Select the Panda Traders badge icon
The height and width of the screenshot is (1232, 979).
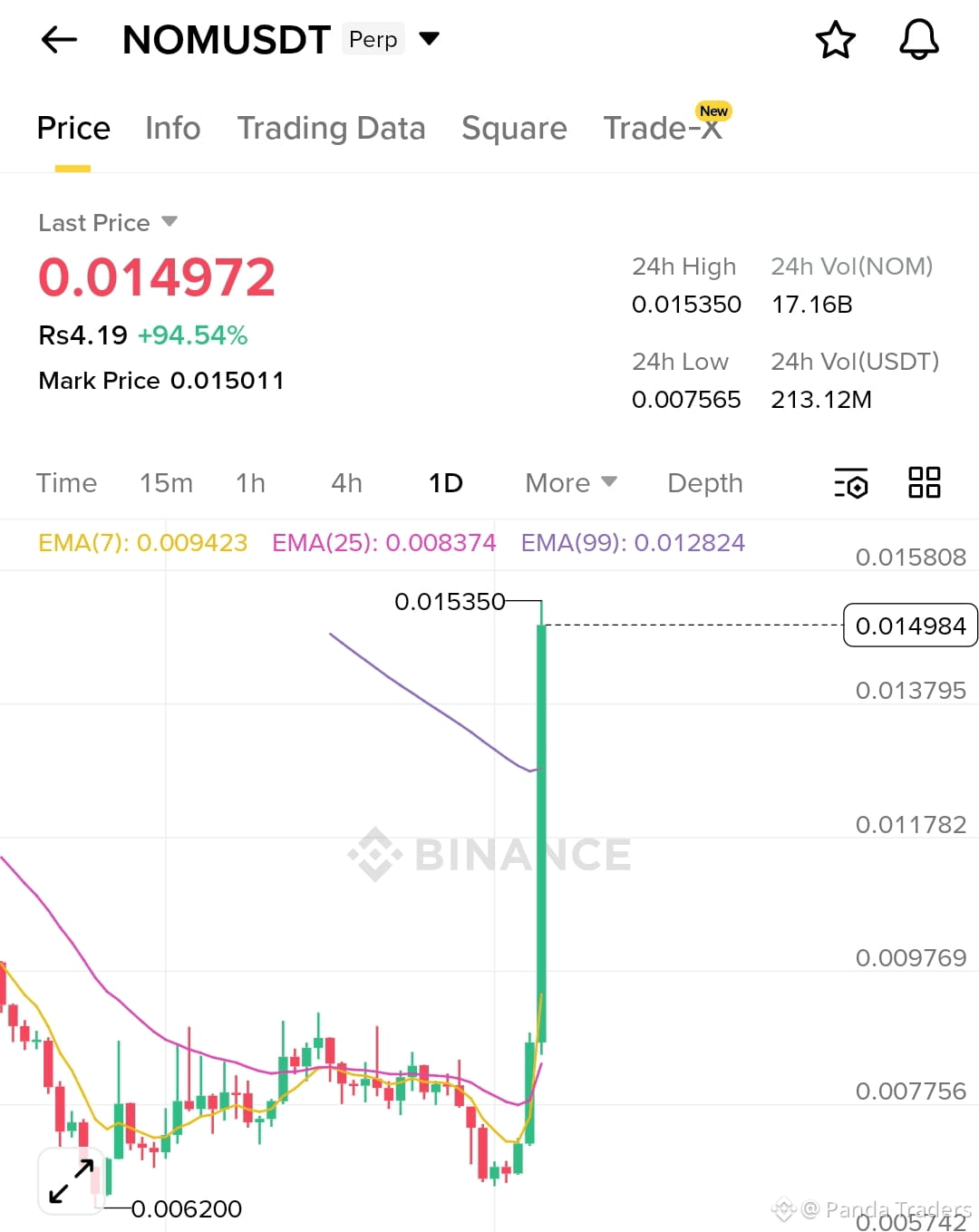click(782, 1208)
